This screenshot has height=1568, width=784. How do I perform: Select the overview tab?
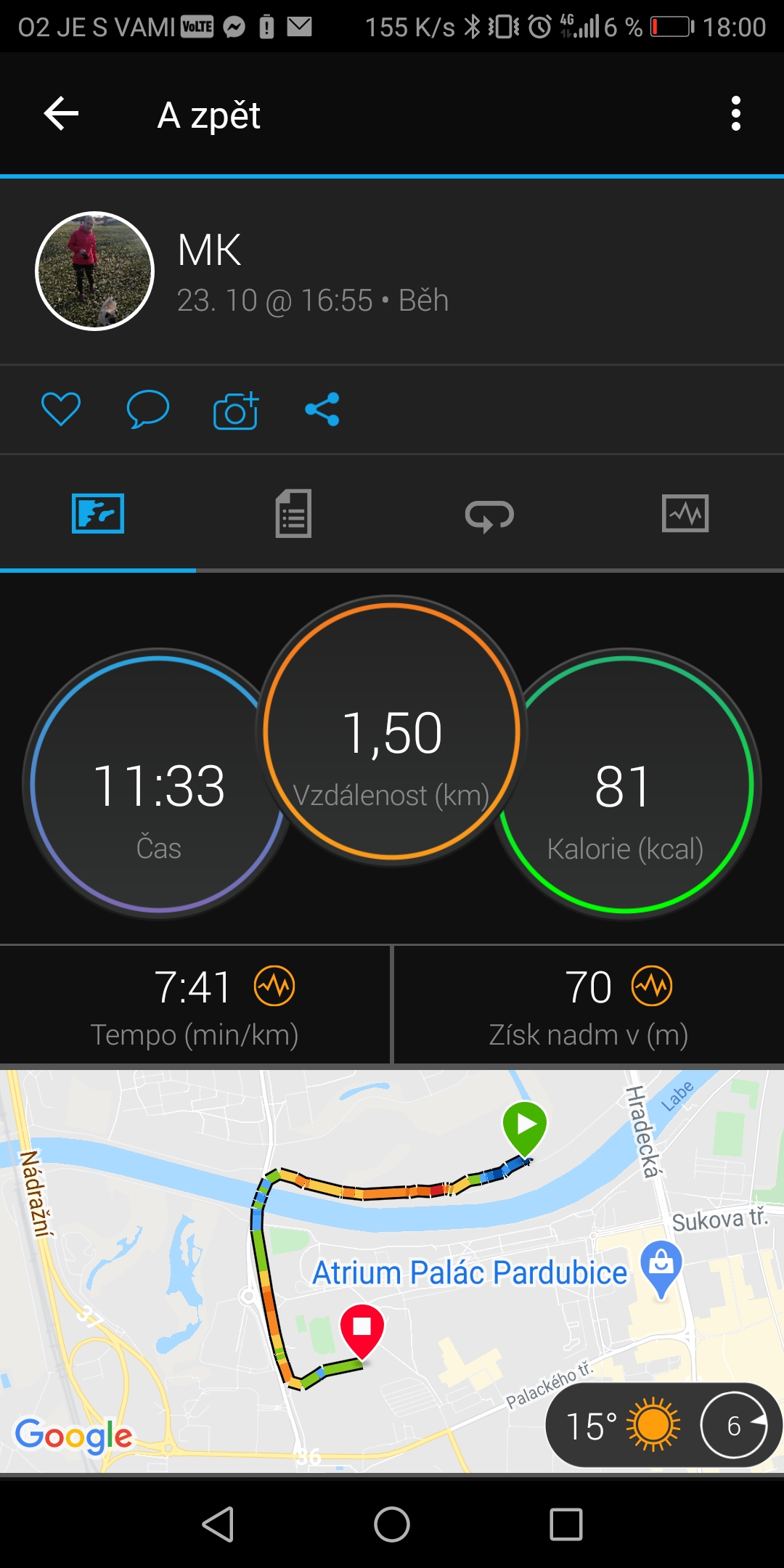tap(98, 514)
